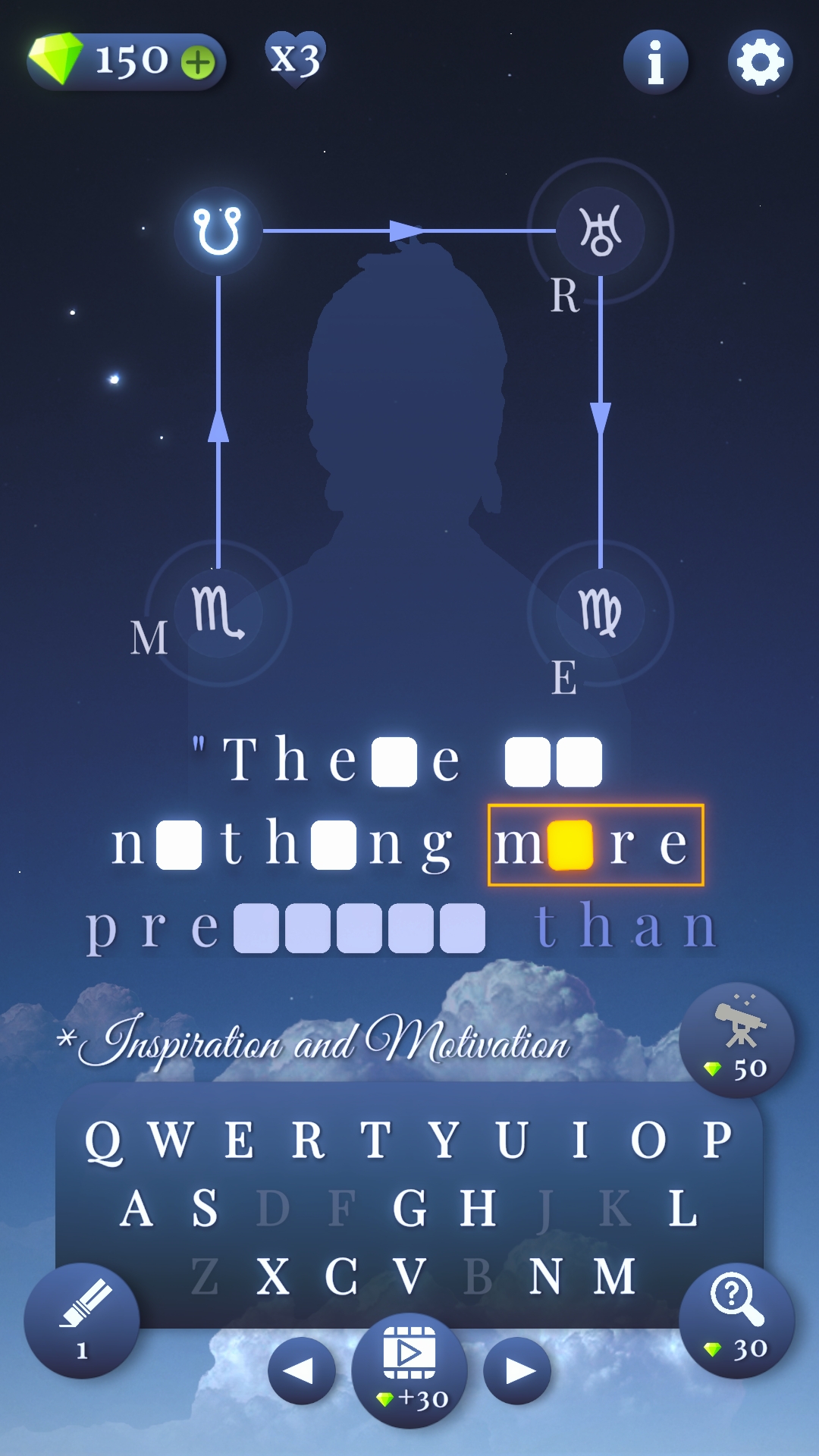Image resolution: width=819 pixels, height=1456 pixels.
Task: Select the Scorpio symbol node
Action: 218,613
